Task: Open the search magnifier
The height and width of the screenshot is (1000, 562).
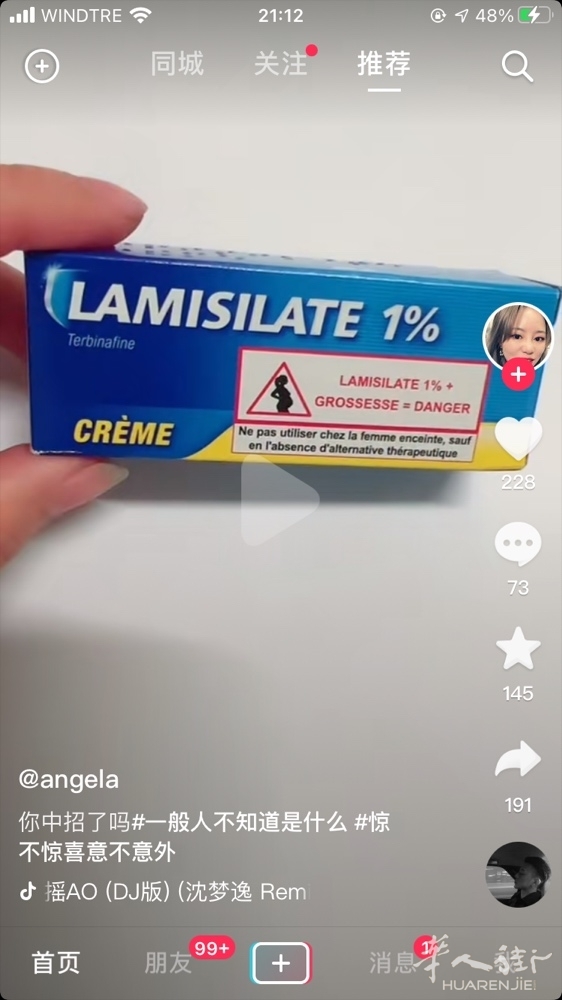Action: tap(517, 66)
